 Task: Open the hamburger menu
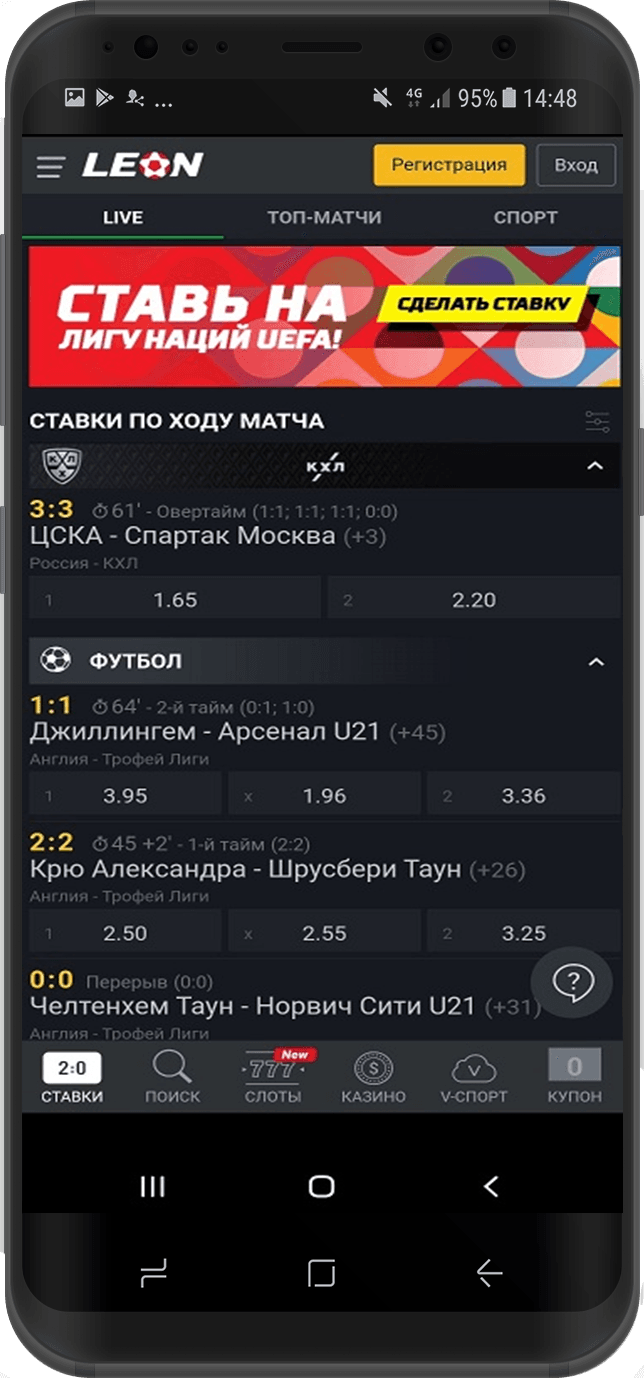click(51, 167)
